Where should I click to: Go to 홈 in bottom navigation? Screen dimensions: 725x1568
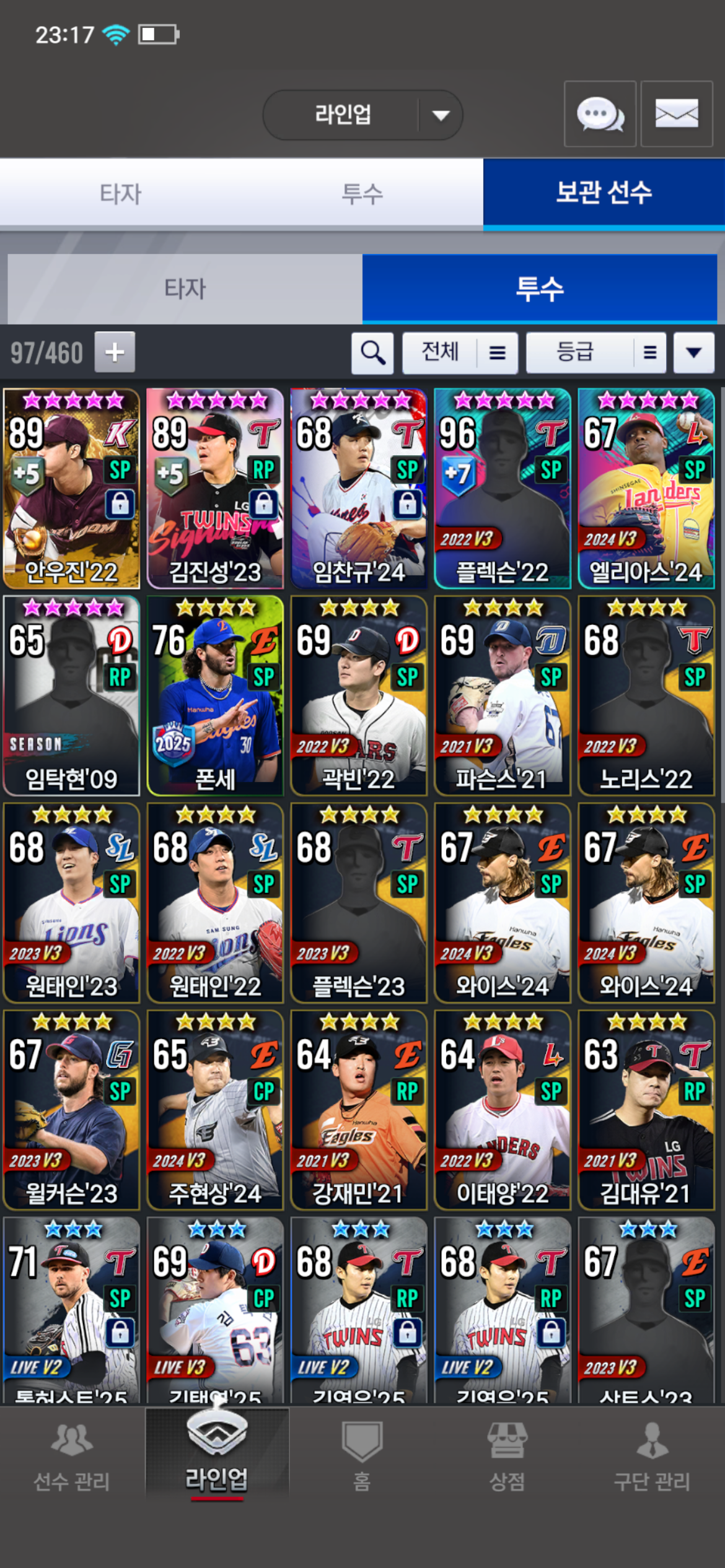tap(362, 1456)
